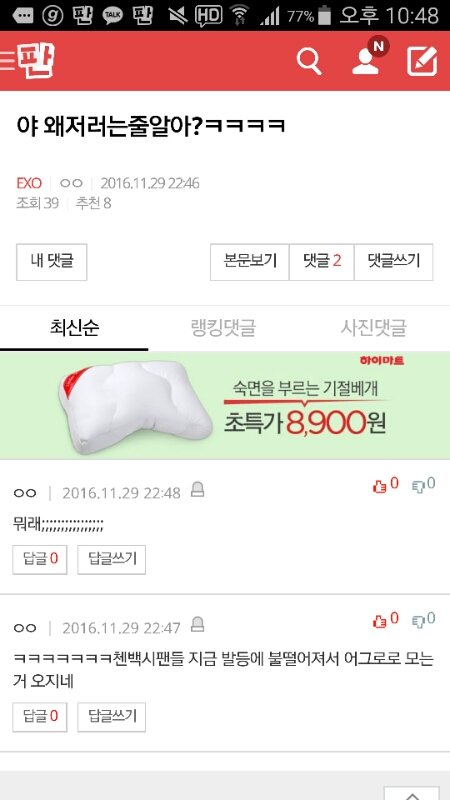
Task: Tap 댓글쓰기 to write a comment
Action: [x=393, y=262]
